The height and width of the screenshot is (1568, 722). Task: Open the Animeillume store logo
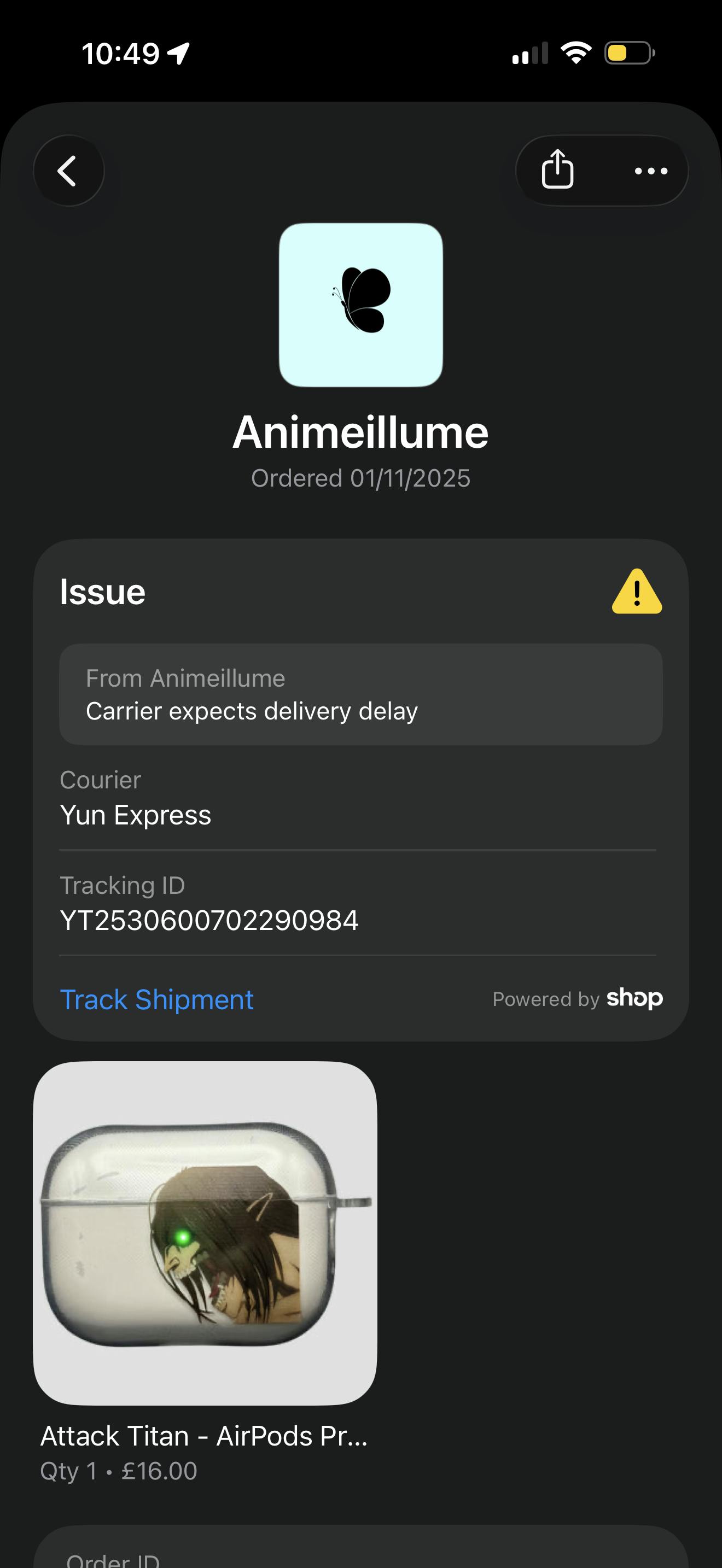point(360,305)
